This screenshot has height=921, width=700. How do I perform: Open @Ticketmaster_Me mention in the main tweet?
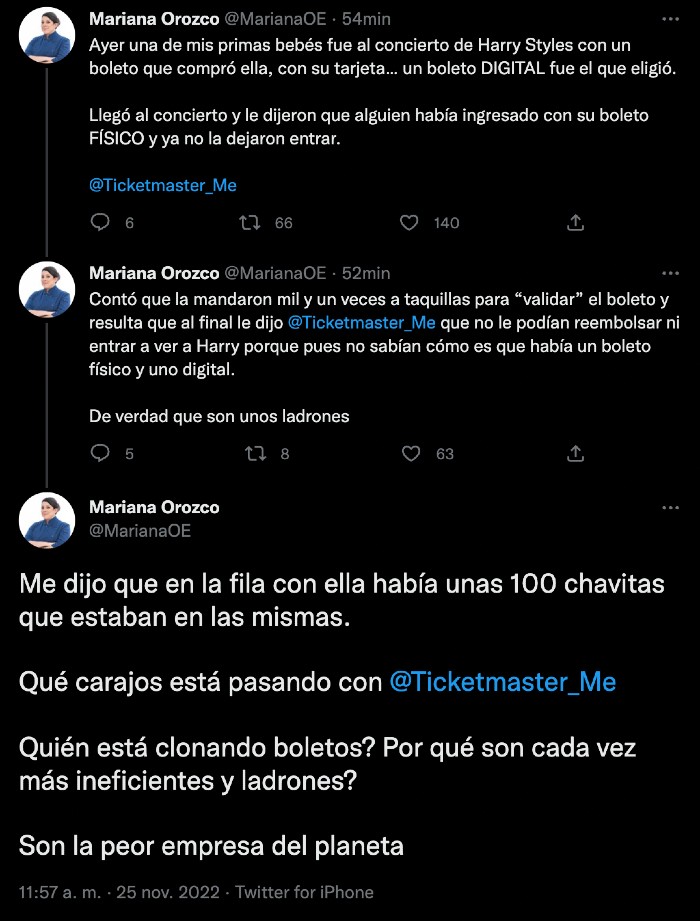[502, 682]
